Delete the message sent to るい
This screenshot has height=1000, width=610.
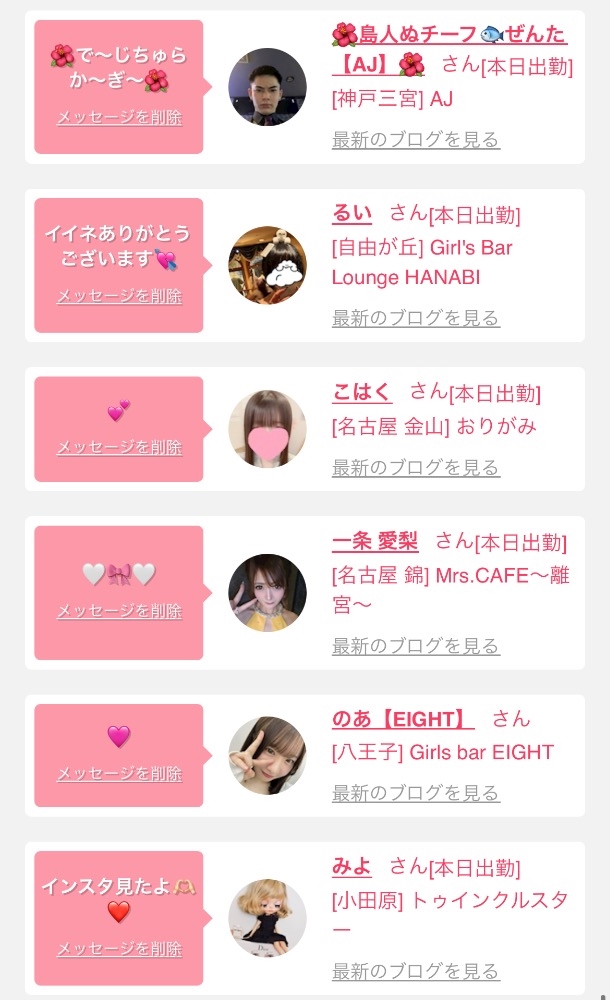119,296
